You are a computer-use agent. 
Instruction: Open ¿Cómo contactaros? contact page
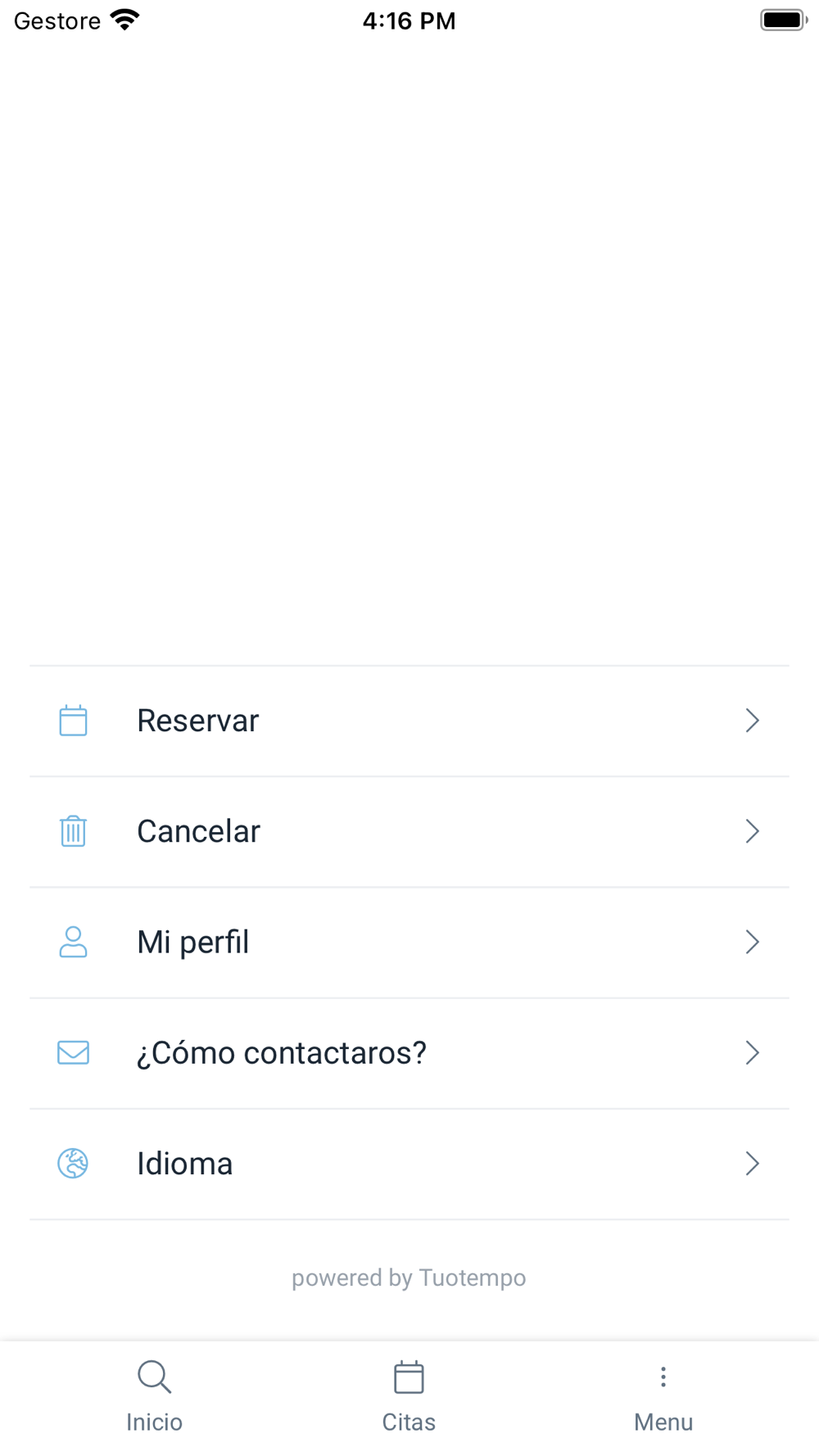coord(409,1052)
